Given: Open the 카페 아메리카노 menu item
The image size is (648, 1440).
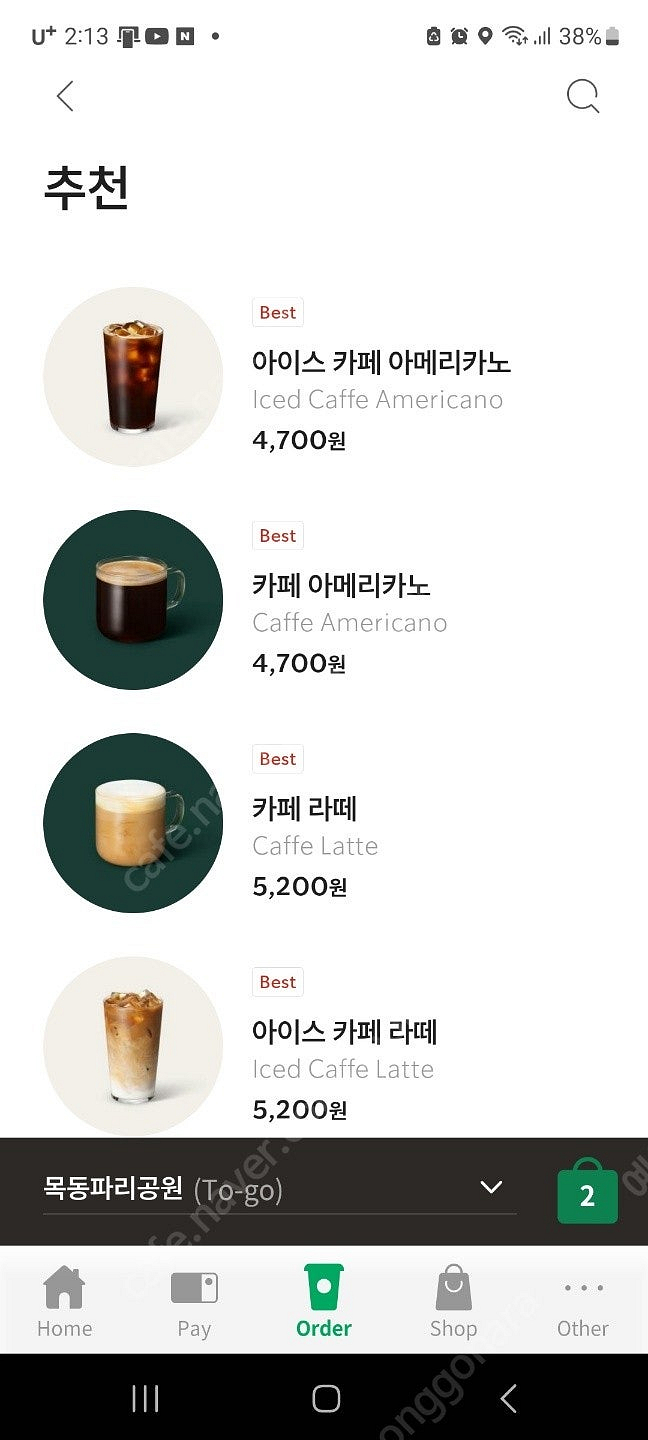Looking at the screenshot, I should [x=341, y=585].
